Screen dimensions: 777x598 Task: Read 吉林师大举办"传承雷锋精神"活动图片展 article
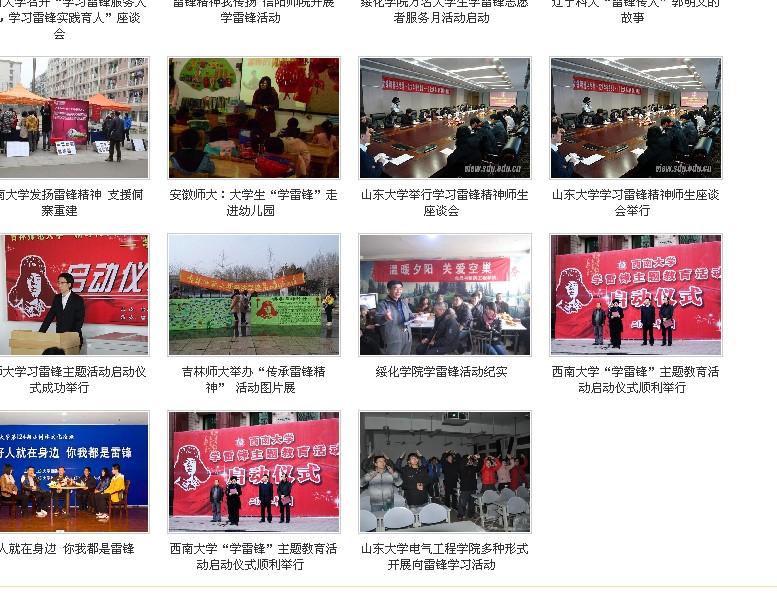pyautogui.click(x=254, y=380)
